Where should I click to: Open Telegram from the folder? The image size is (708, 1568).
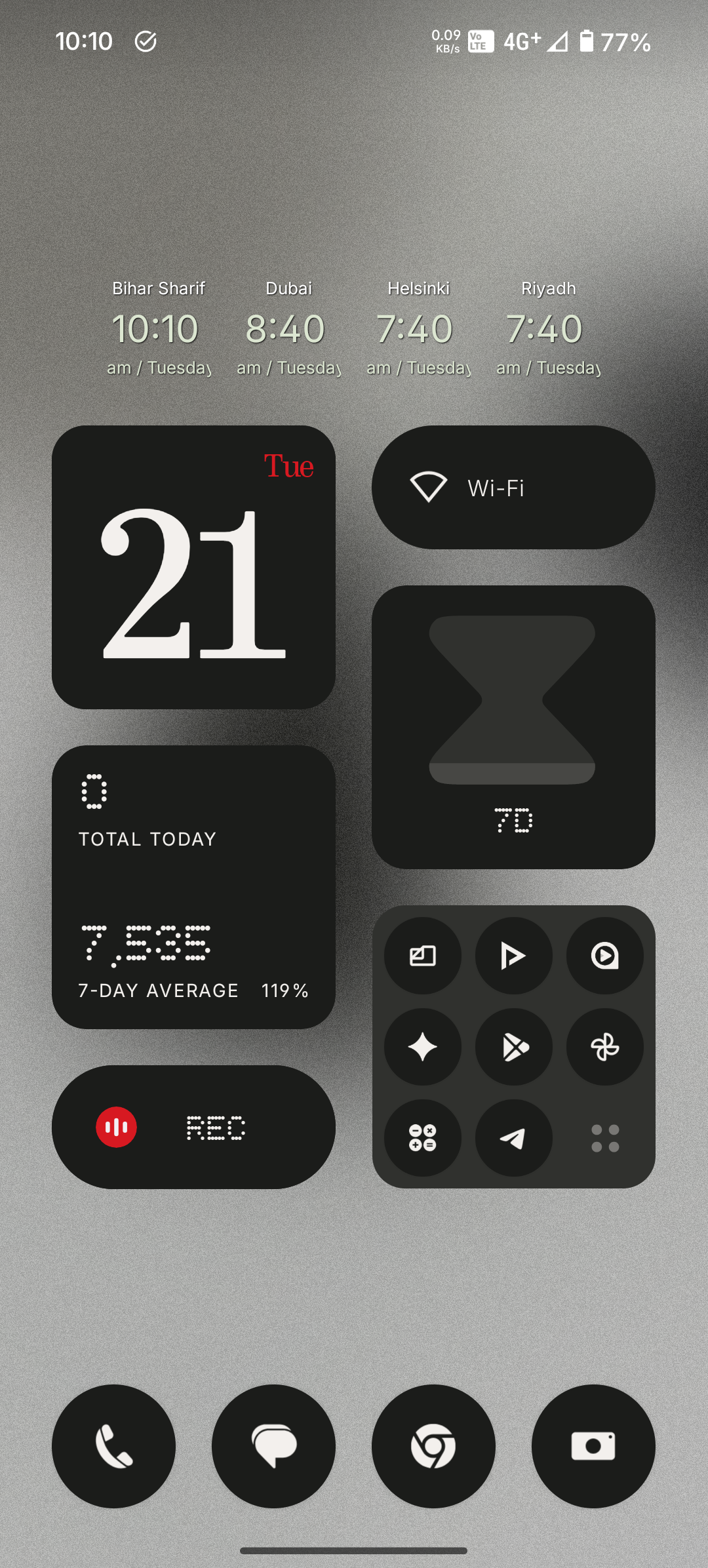click(513, 1138)
